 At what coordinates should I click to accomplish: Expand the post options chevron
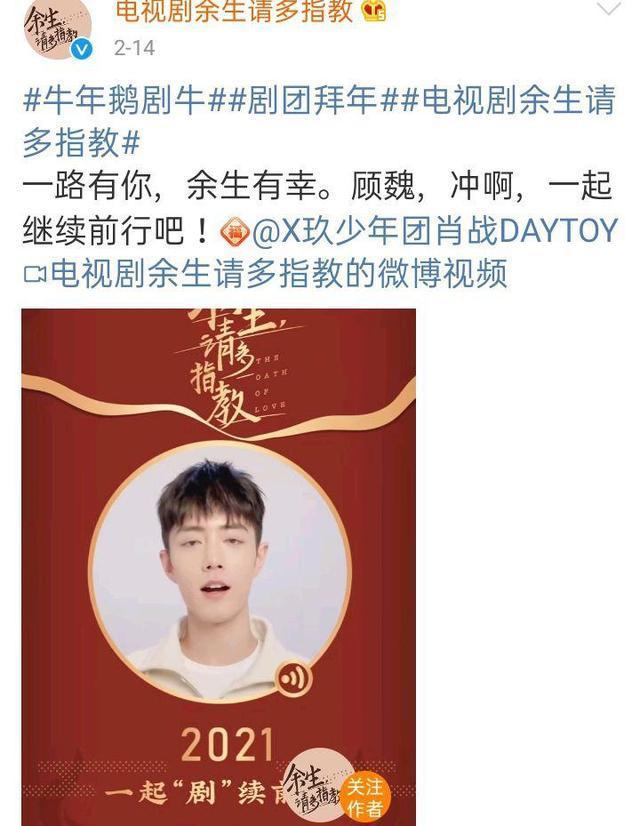pos(608,7)
